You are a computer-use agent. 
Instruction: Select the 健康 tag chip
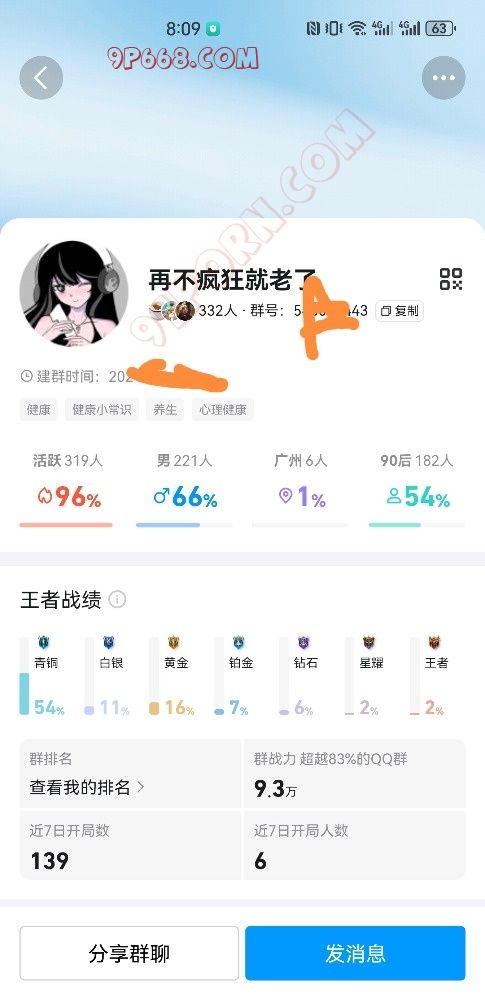pyautogui.click(x=38, y=409)
